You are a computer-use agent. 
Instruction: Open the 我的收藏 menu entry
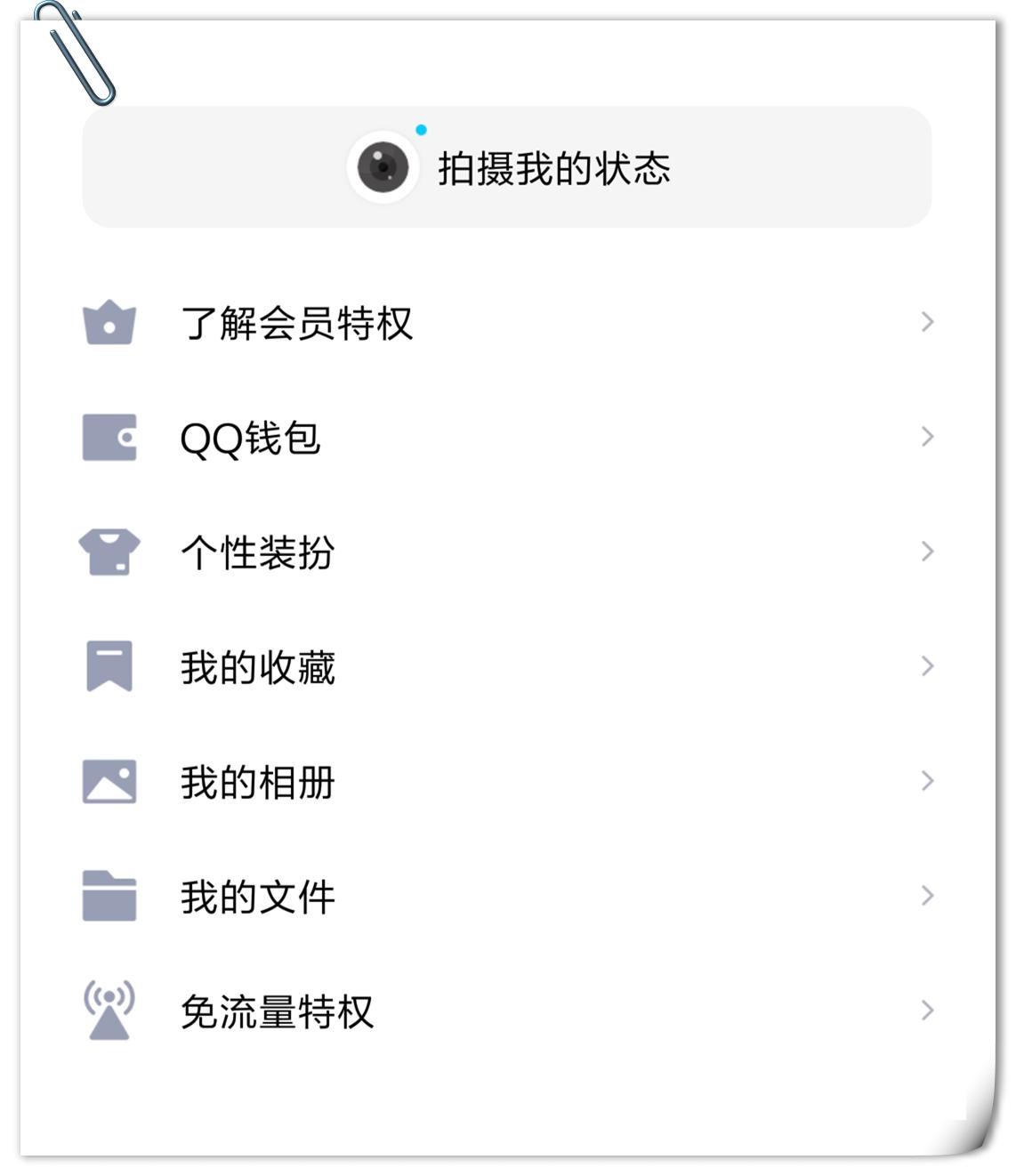[x=258, y=667]
